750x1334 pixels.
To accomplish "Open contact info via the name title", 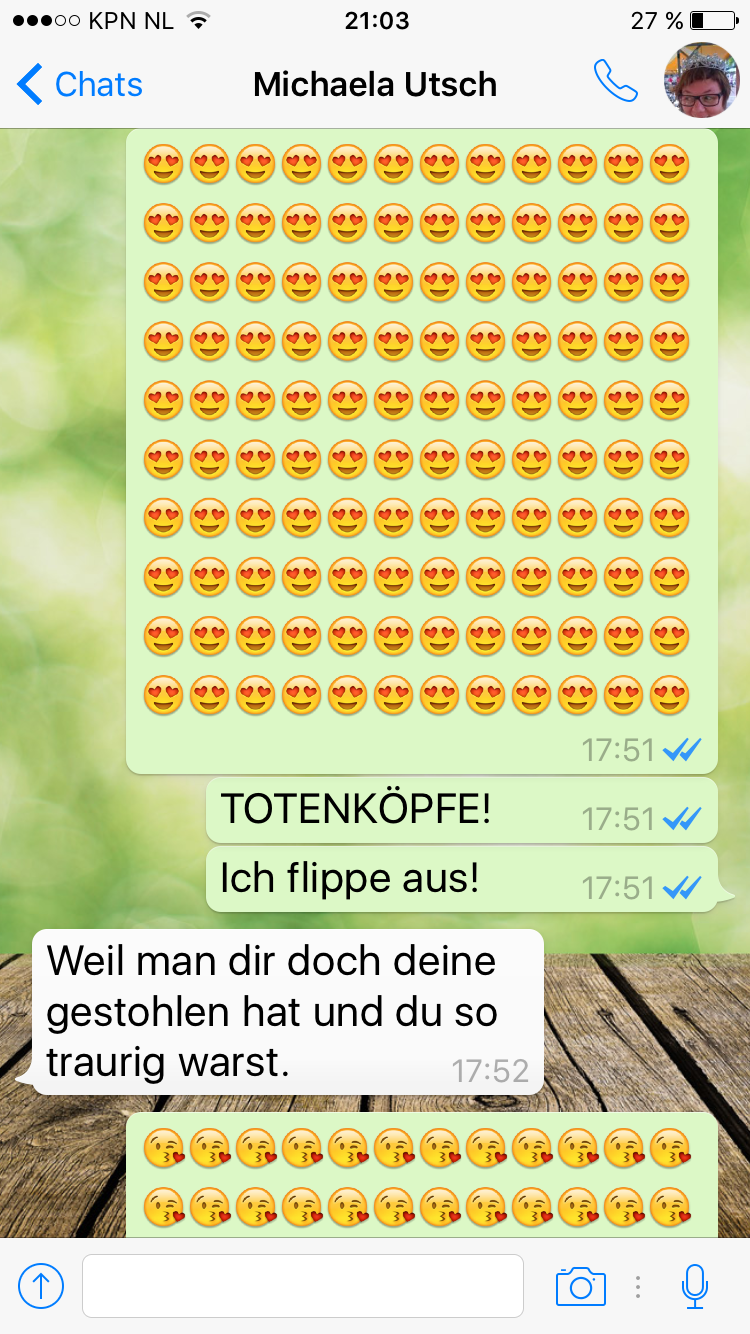I will 375,85.
